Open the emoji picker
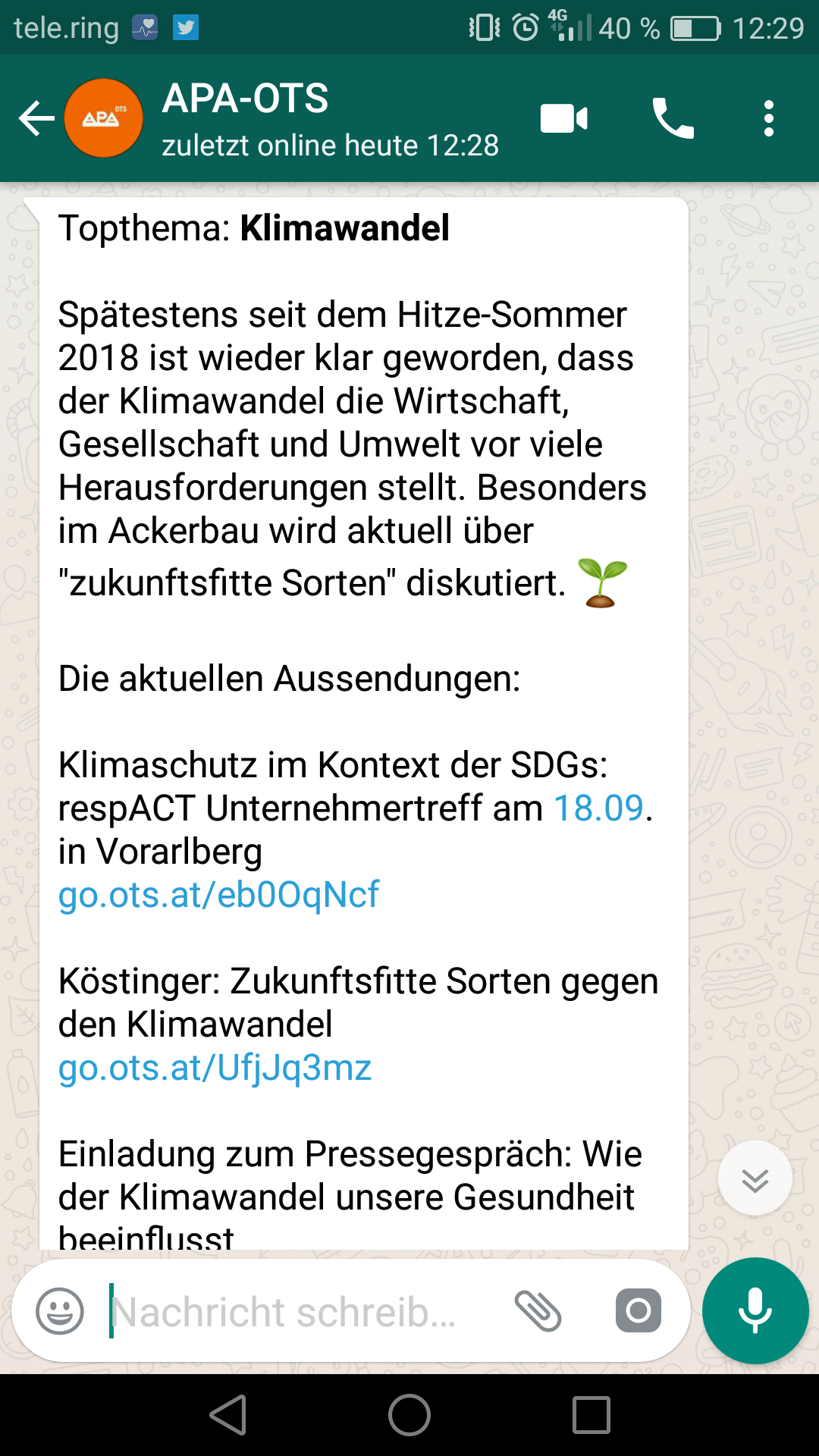This screenshot has width=819, height=1456. 60,1310
